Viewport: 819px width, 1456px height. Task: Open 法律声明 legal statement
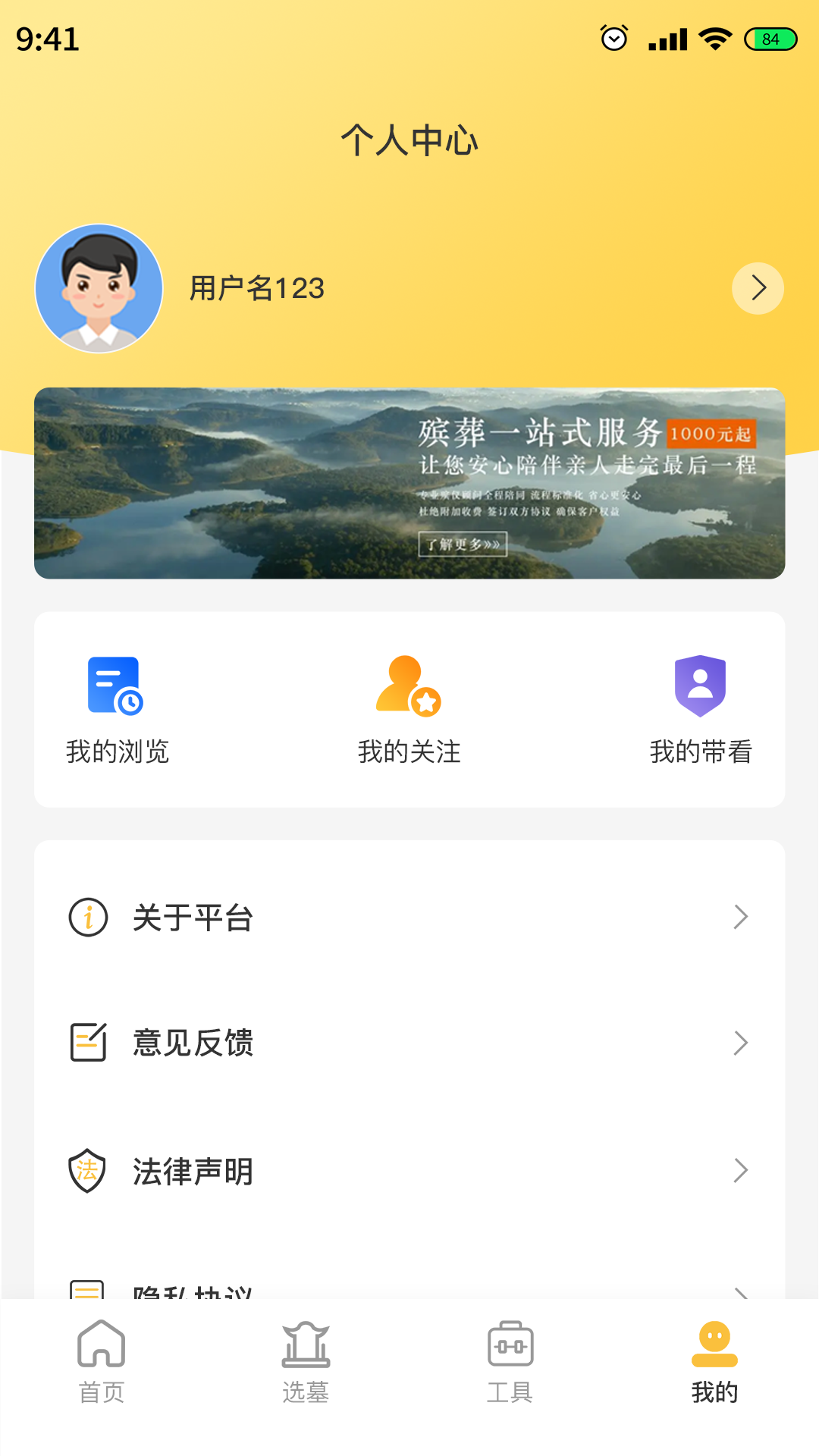pyautogui.click(x=409, y=1171)
